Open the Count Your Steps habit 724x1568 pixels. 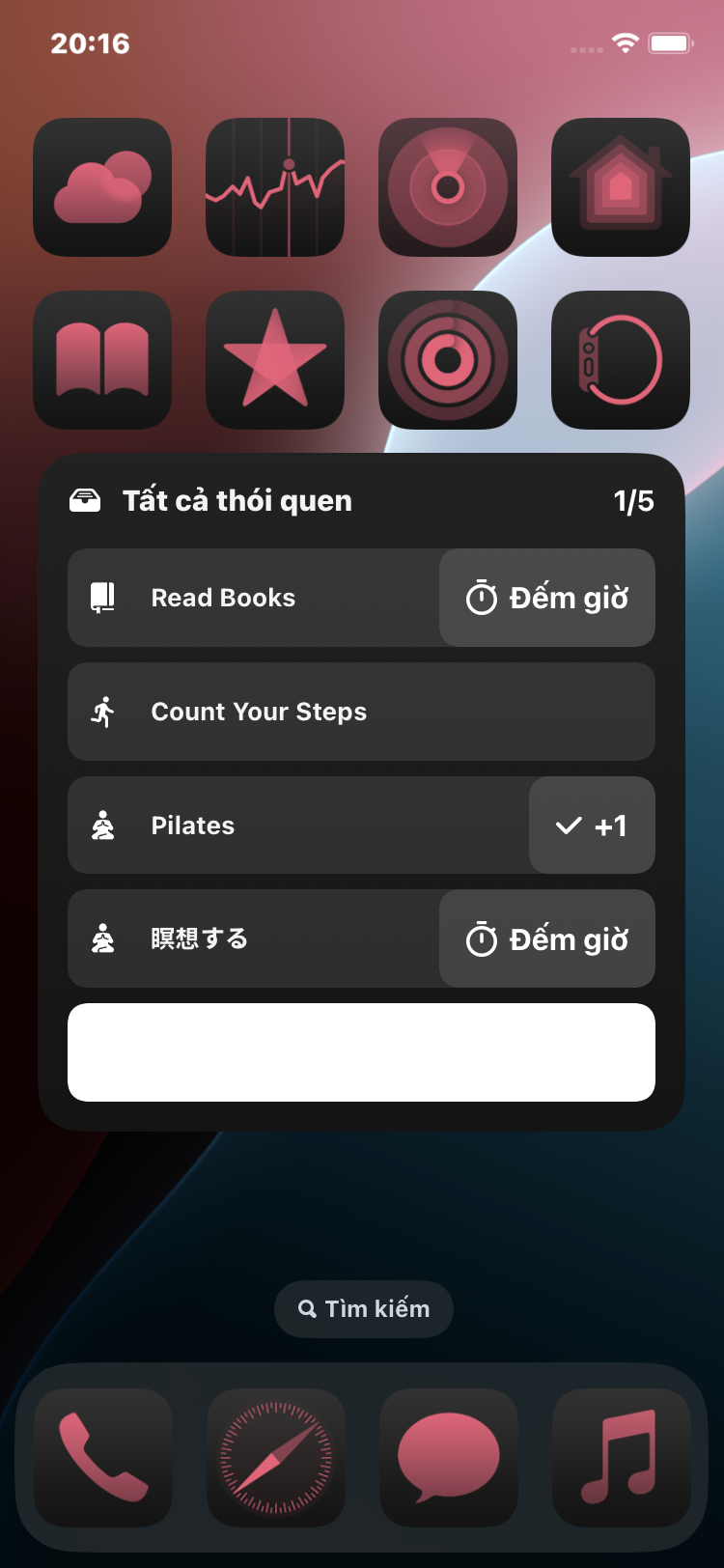[361, 712]
